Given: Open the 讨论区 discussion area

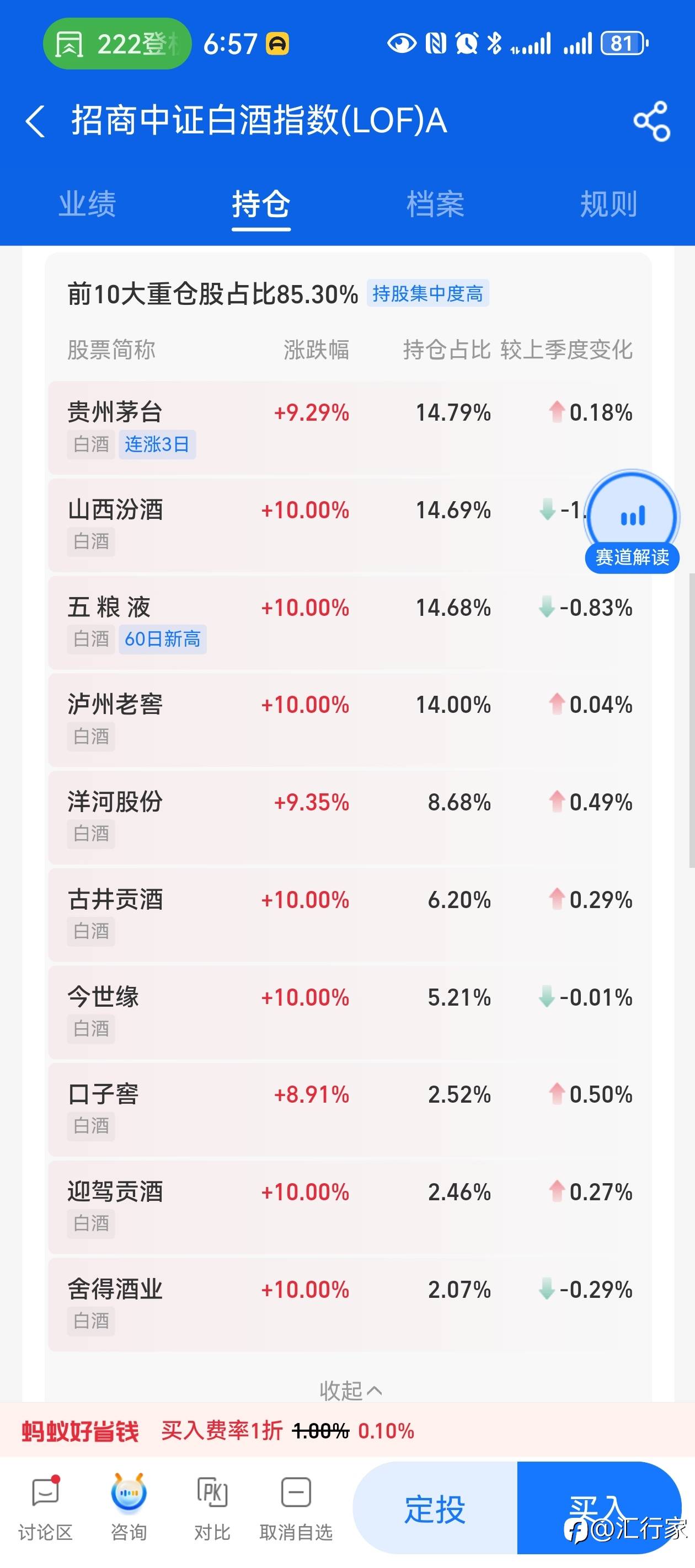Looking at the screenshot, I should click(46, 1507).
